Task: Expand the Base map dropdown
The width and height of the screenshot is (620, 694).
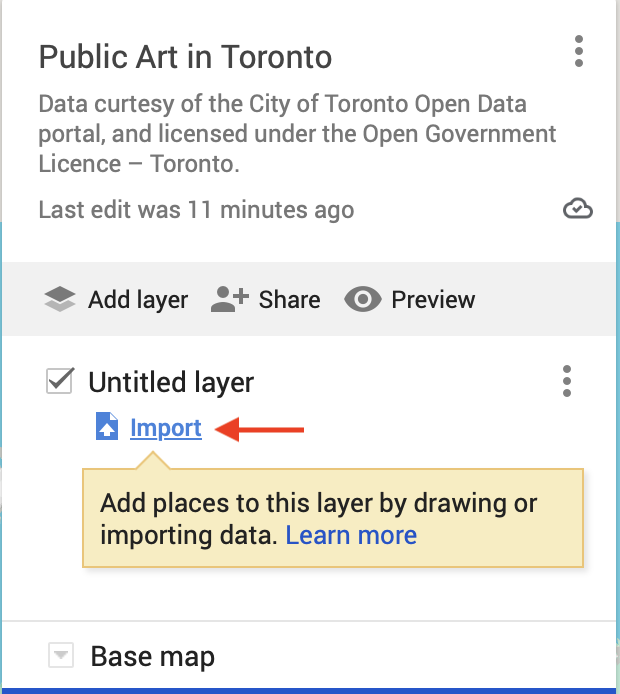Action: coord(62,657)
